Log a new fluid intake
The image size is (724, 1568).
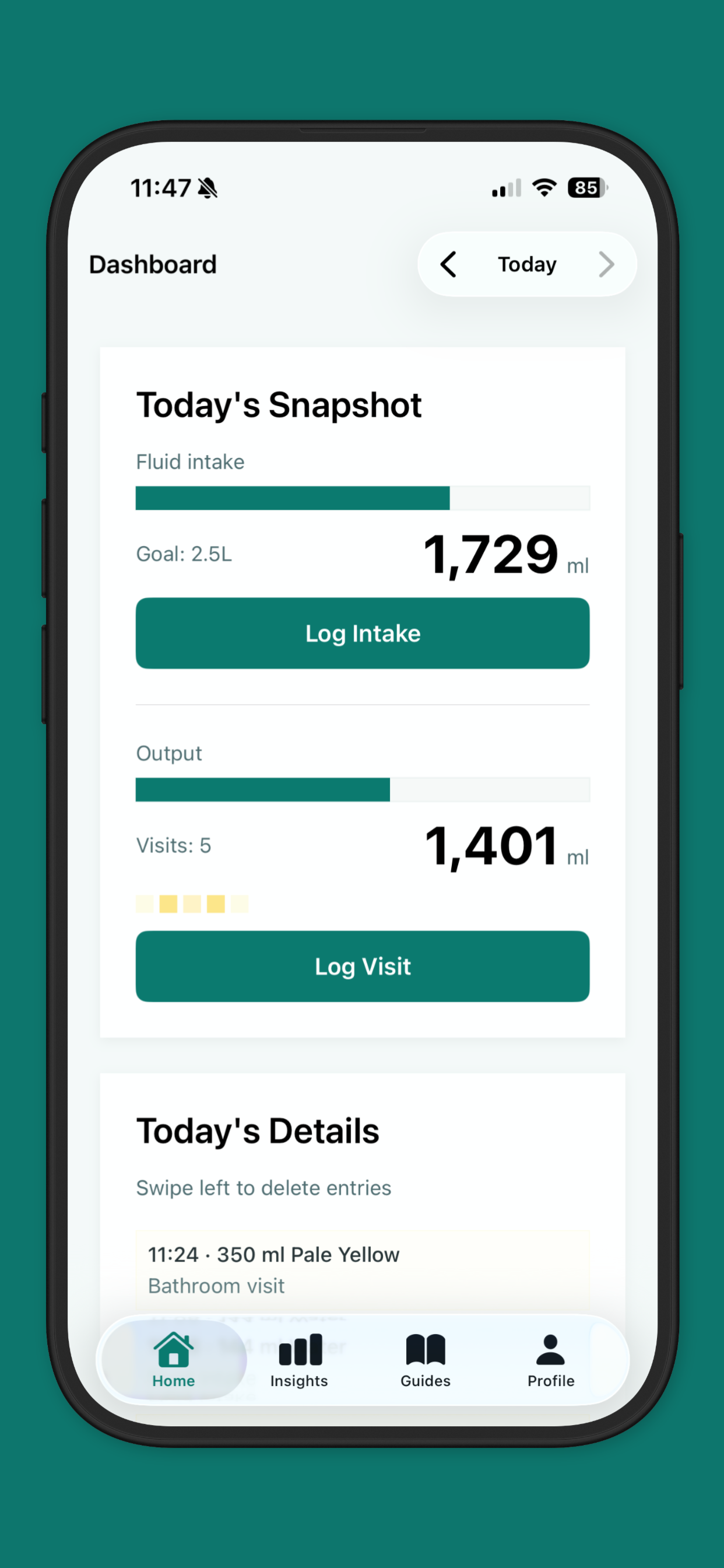362,633
